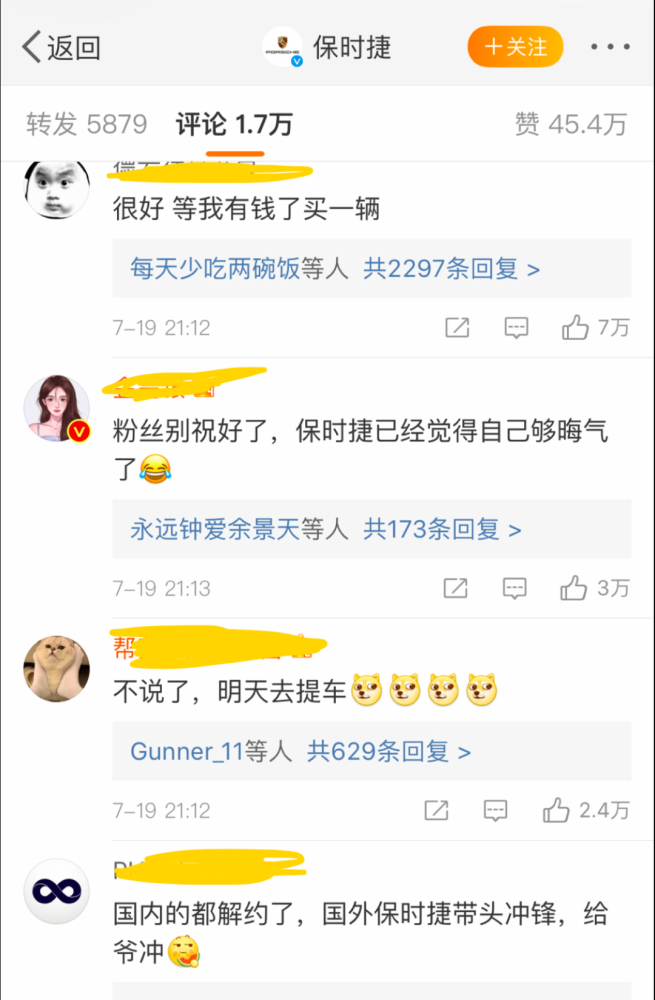
Task: Switch to the 赞 45.4万 tab
Action: 571,124
